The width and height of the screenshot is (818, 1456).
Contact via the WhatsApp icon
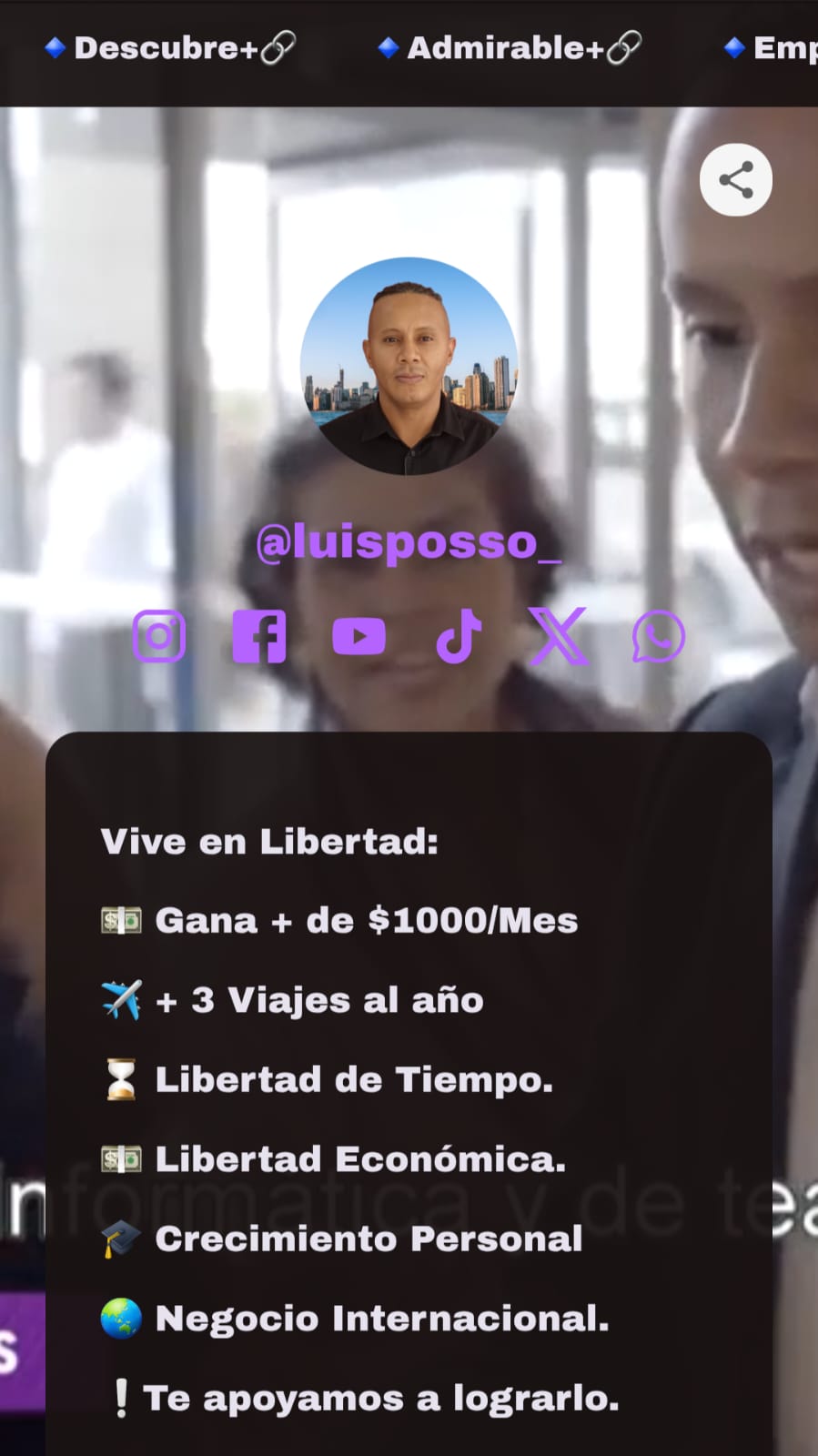[x=658, y=636]
